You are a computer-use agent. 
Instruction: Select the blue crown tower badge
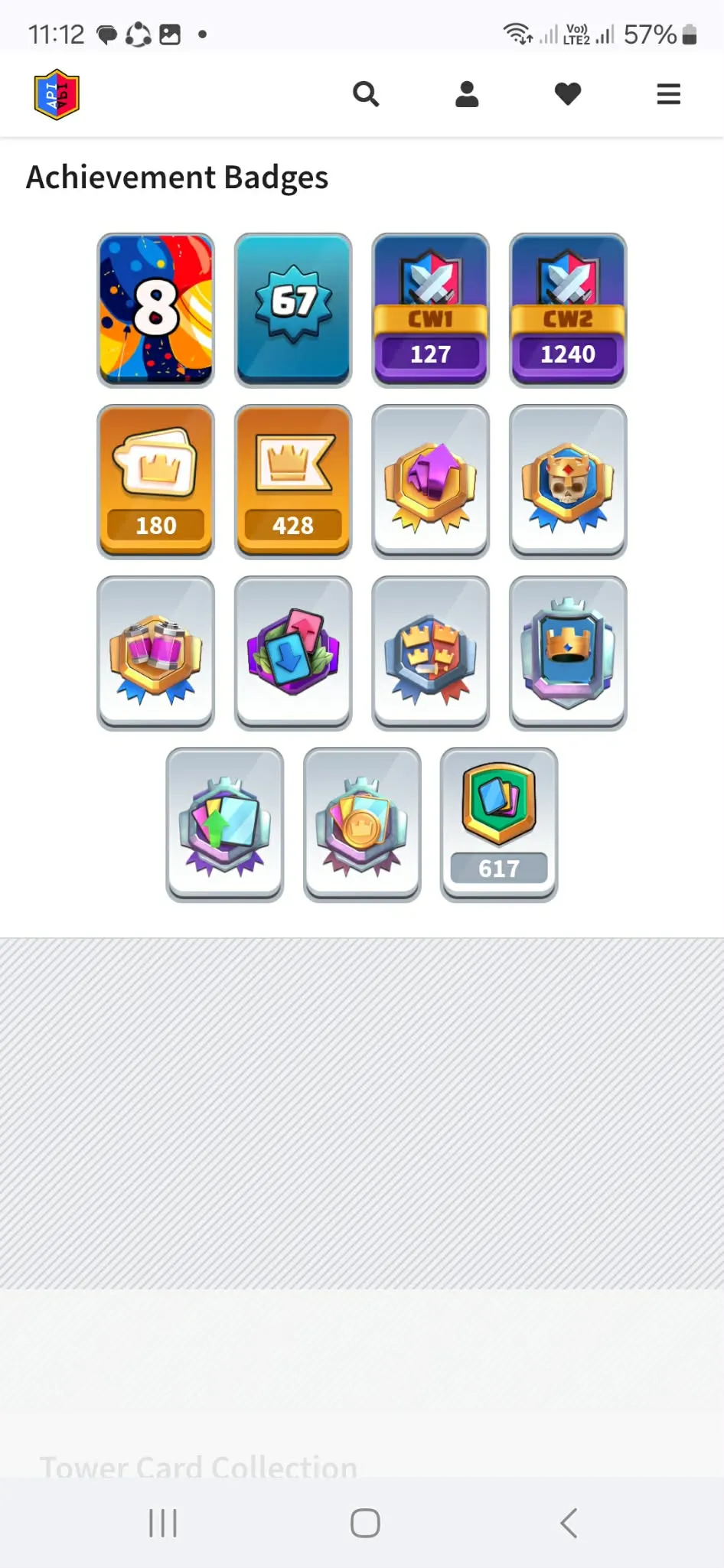[568, 653]
